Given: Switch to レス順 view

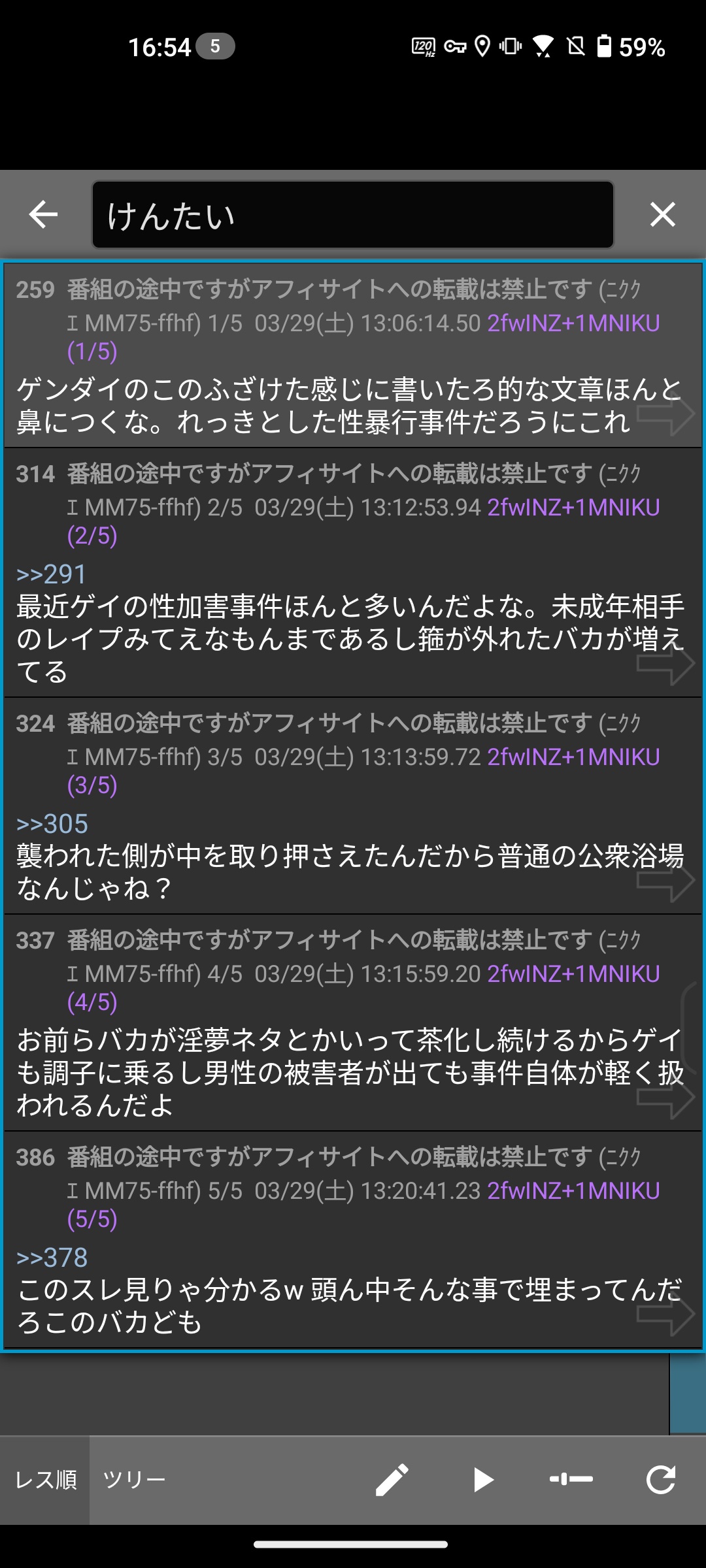Looking at the screenshot, I should [x=45, y=1480].
